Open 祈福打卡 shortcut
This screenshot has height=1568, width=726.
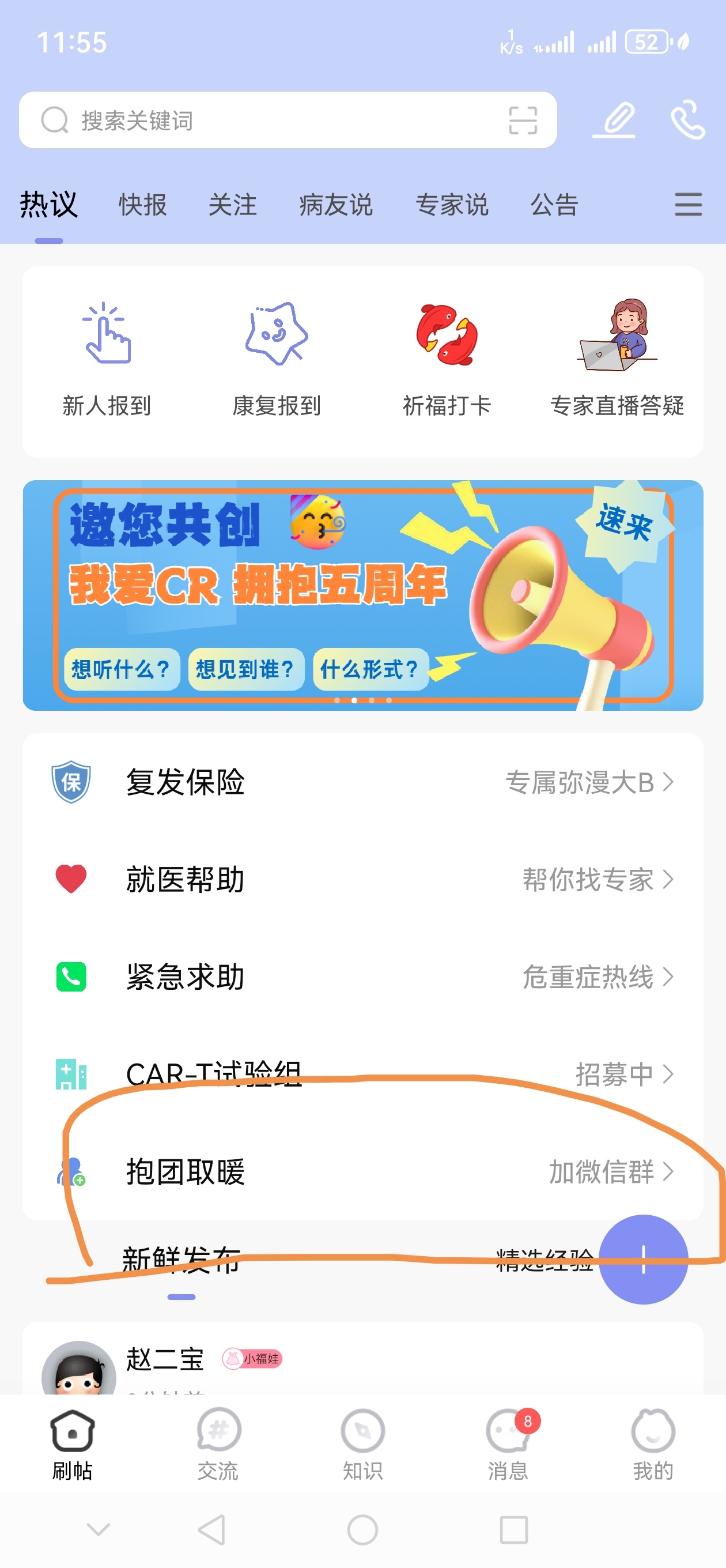(447, 359)
